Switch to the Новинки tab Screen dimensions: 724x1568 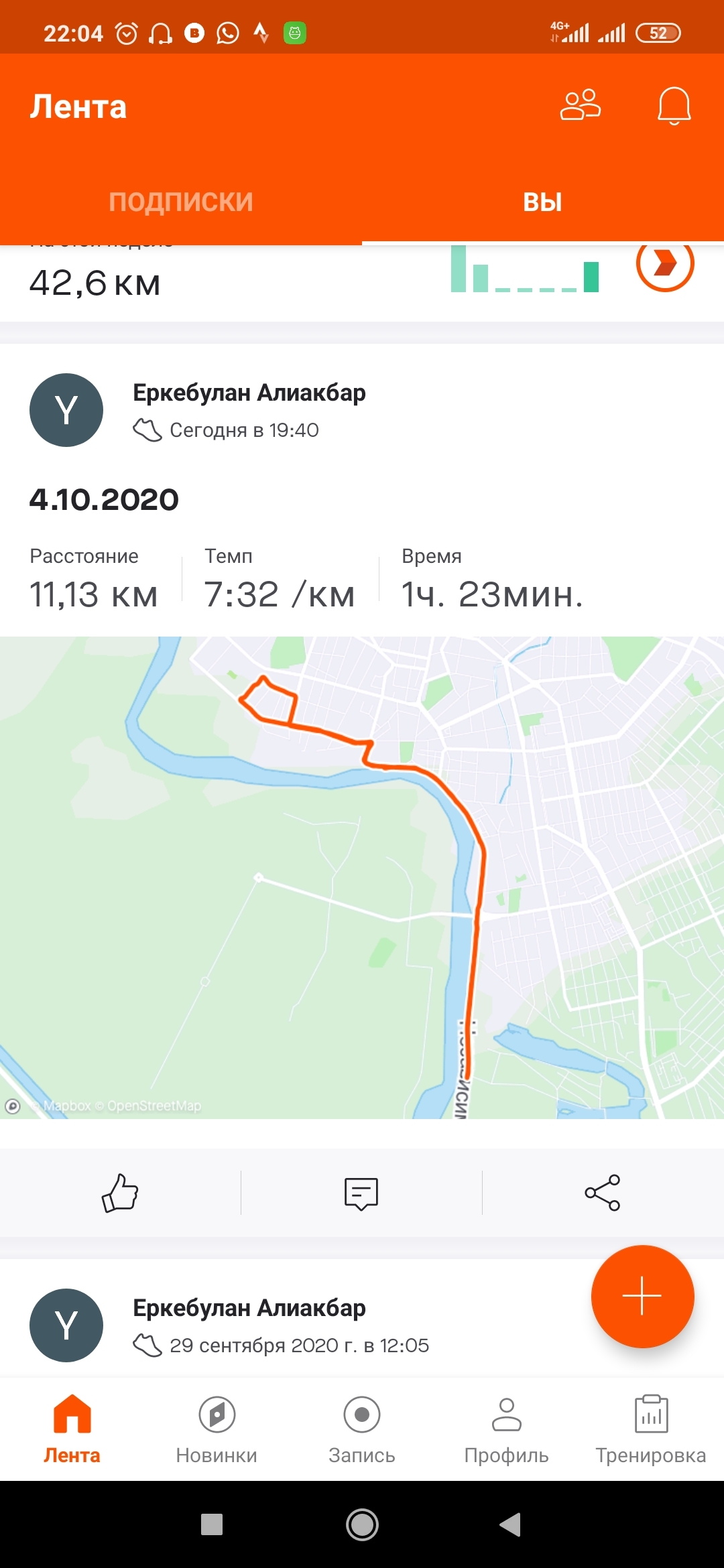217,1427
